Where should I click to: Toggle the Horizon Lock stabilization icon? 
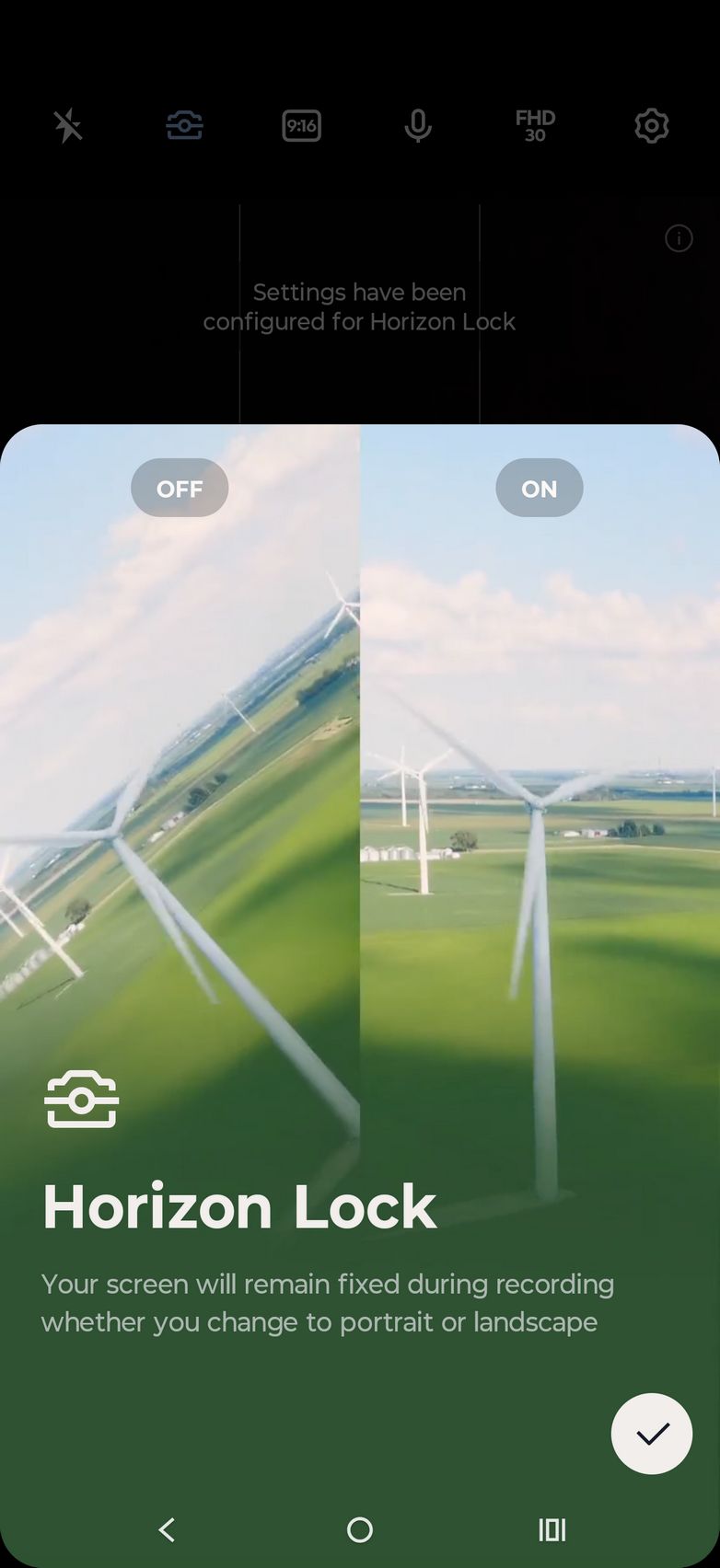(184, 125)
